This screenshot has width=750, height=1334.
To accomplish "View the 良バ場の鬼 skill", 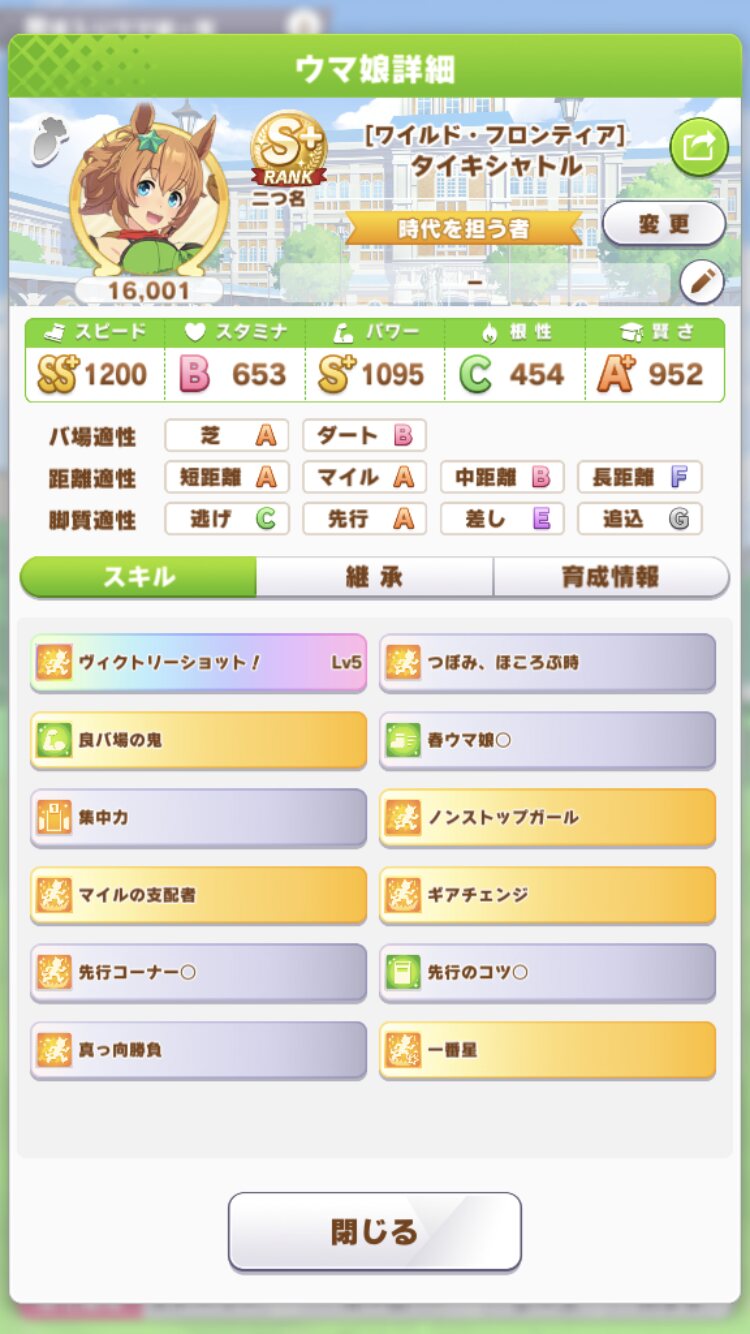I will [x=198, y=740].
